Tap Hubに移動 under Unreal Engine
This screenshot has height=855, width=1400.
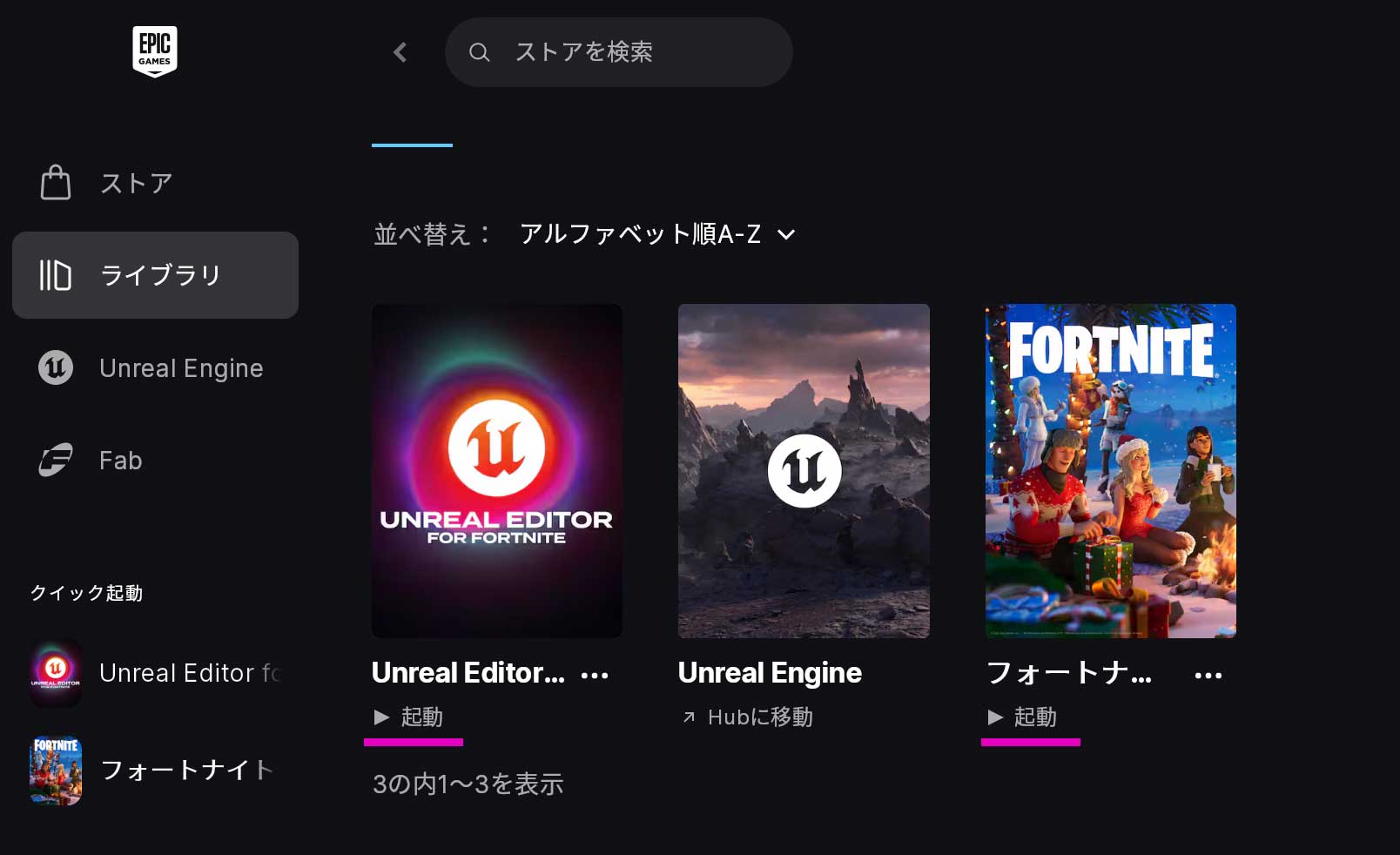(748, 717)
